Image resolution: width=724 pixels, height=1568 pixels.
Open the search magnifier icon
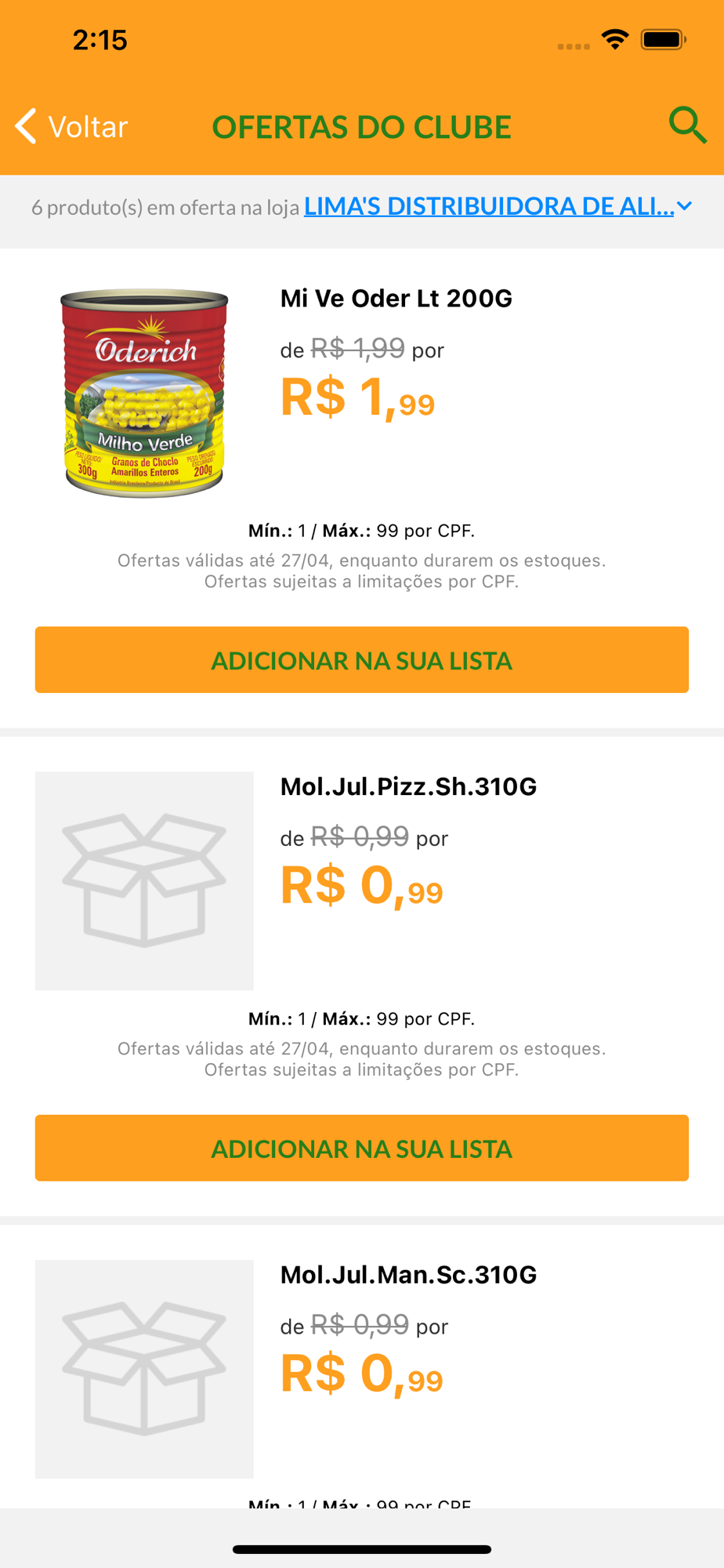[687, 125]
